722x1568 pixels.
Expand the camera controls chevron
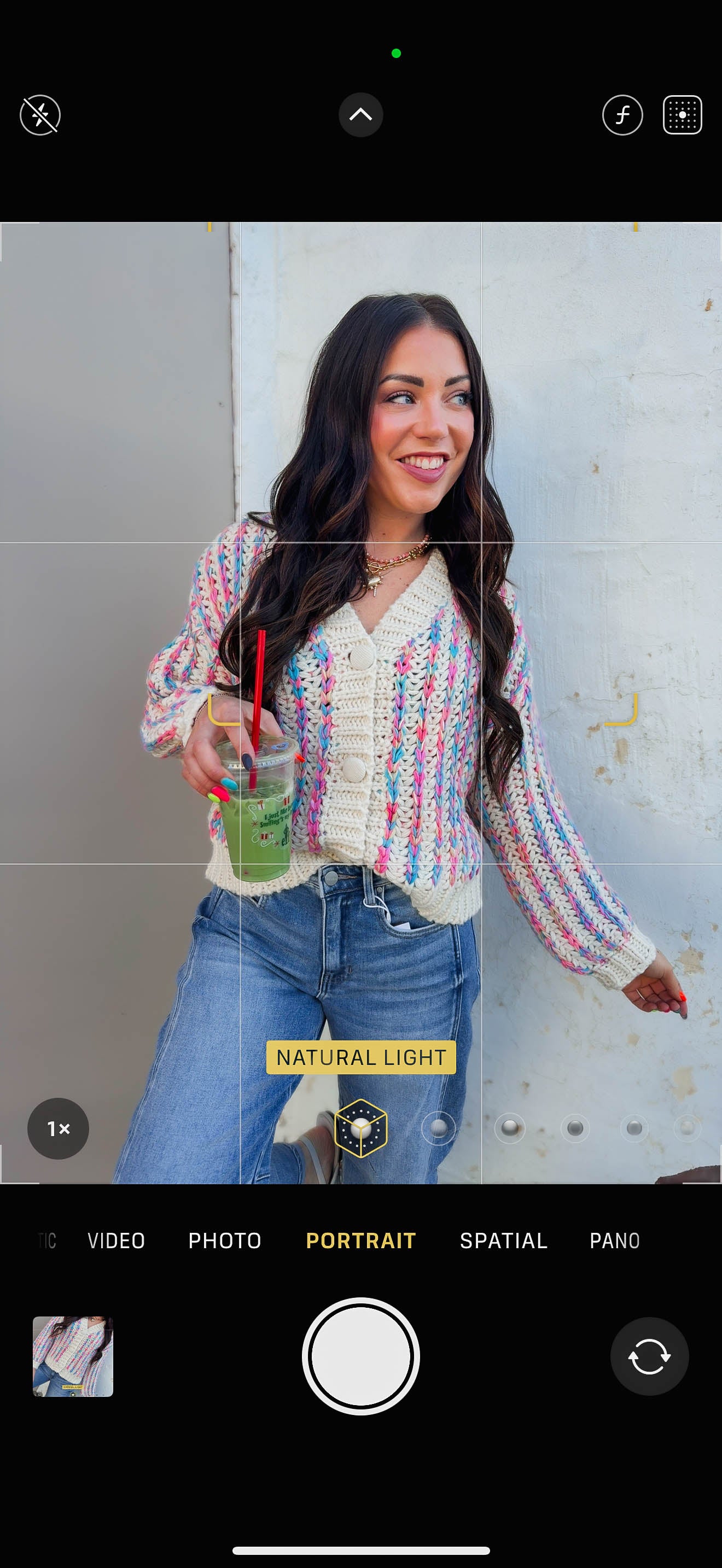point(360,114)
